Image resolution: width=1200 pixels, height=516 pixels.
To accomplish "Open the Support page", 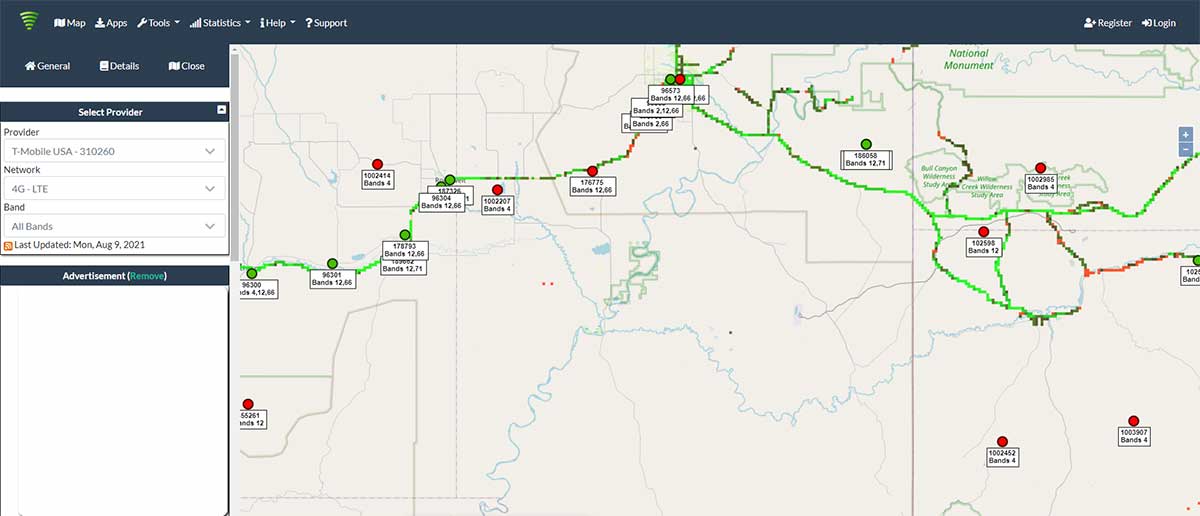I will point(326,23).
